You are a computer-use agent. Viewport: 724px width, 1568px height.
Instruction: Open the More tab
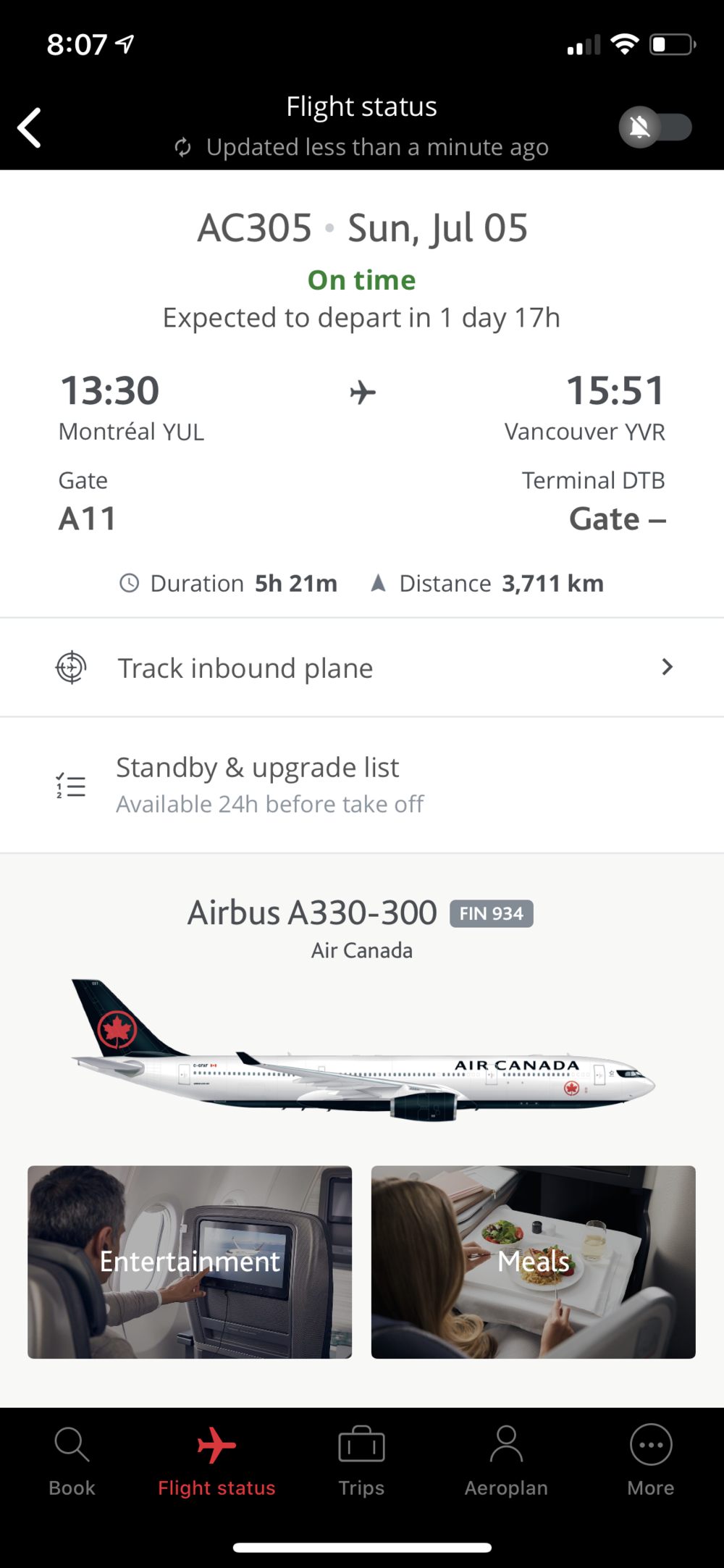651,1460
